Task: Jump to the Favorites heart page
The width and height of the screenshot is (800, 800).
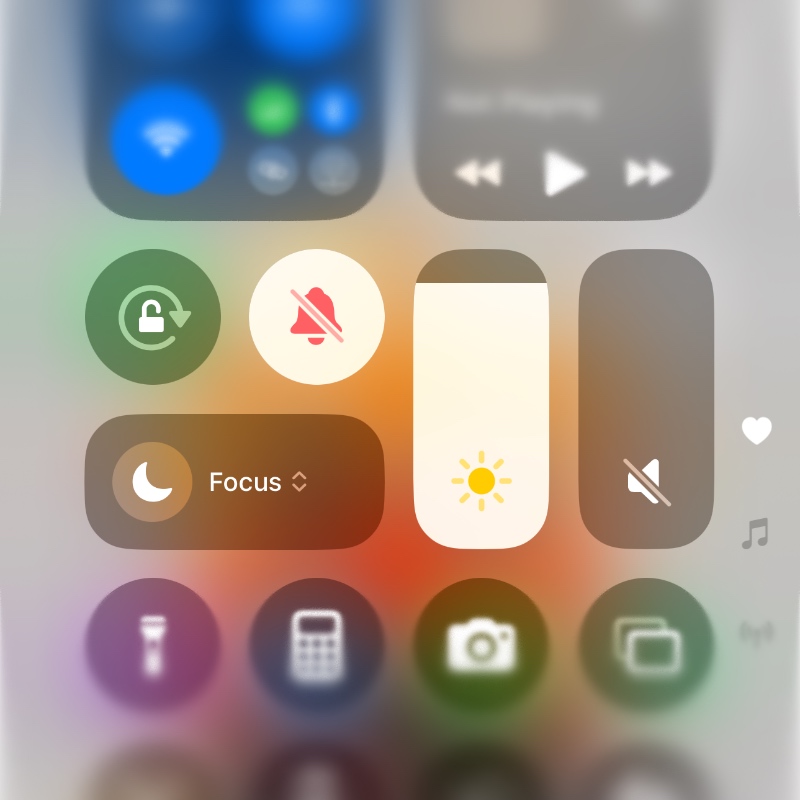Action: point(757,431)
